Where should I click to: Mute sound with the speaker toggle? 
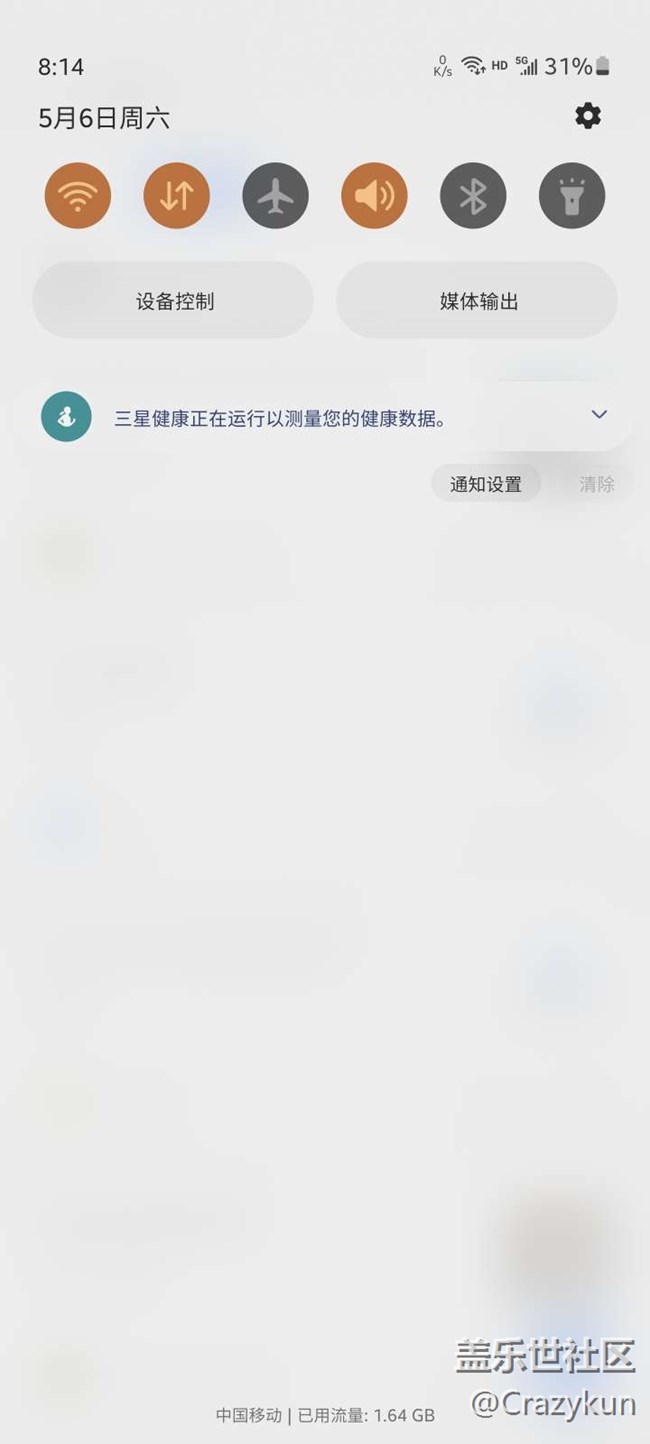pyautogui.click(x=374, y=195)
